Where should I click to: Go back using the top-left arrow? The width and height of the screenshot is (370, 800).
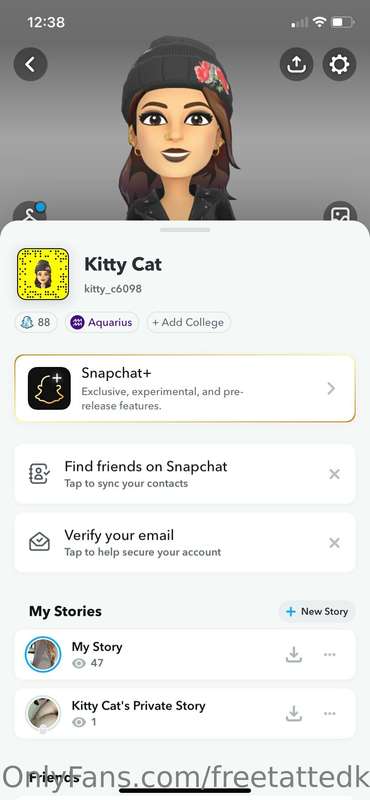click(31, 64)
